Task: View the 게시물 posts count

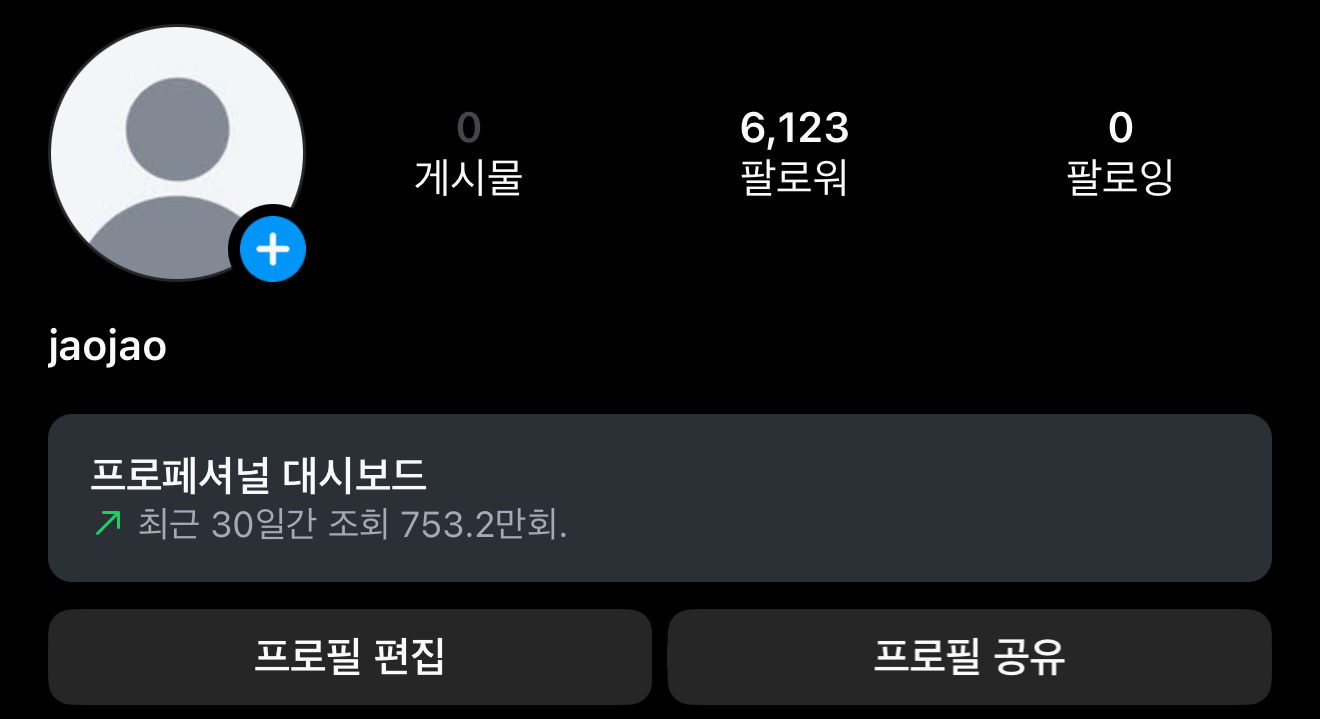Action: (x=468, y=152)
